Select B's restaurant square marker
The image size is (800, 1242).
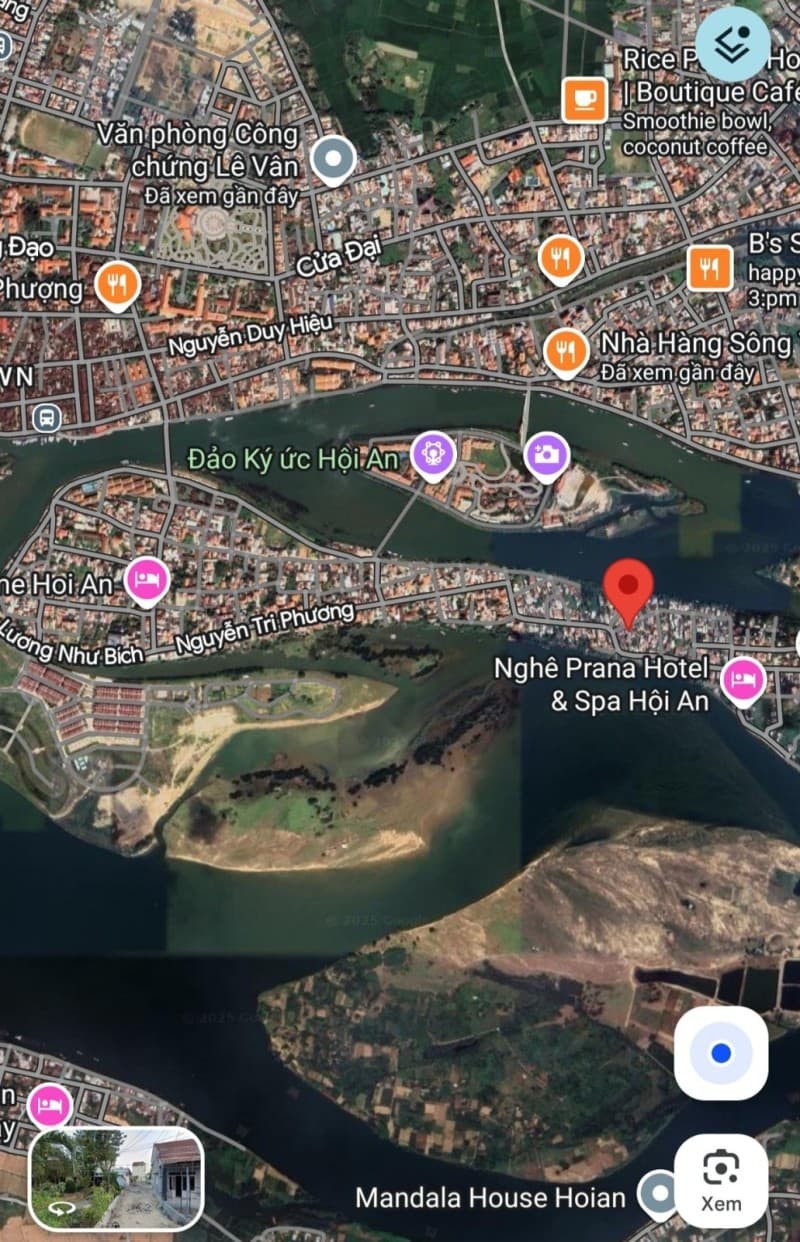pos(710,267)
